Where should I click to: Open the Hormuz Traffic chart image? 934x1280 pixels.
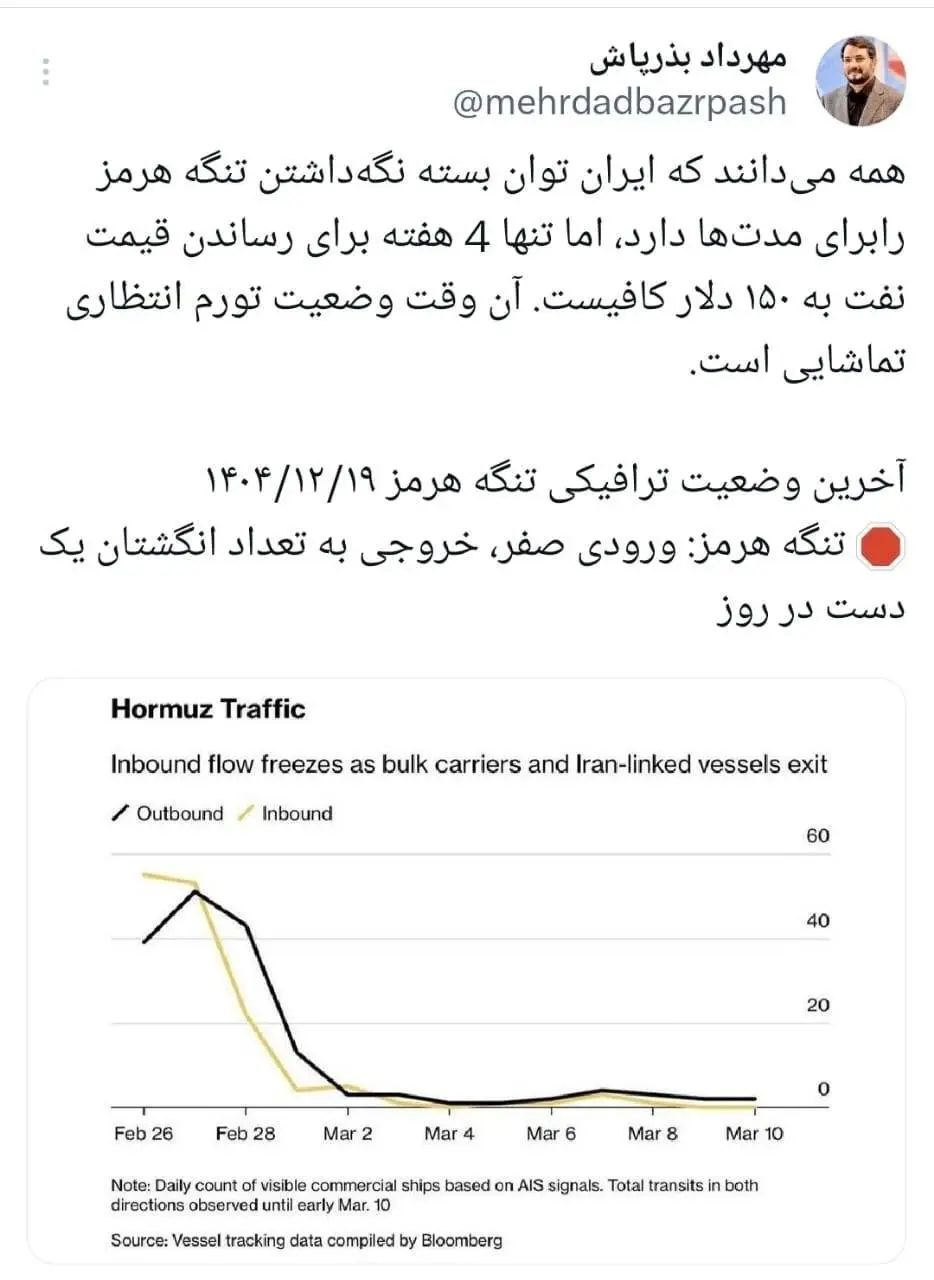point(466,968)
